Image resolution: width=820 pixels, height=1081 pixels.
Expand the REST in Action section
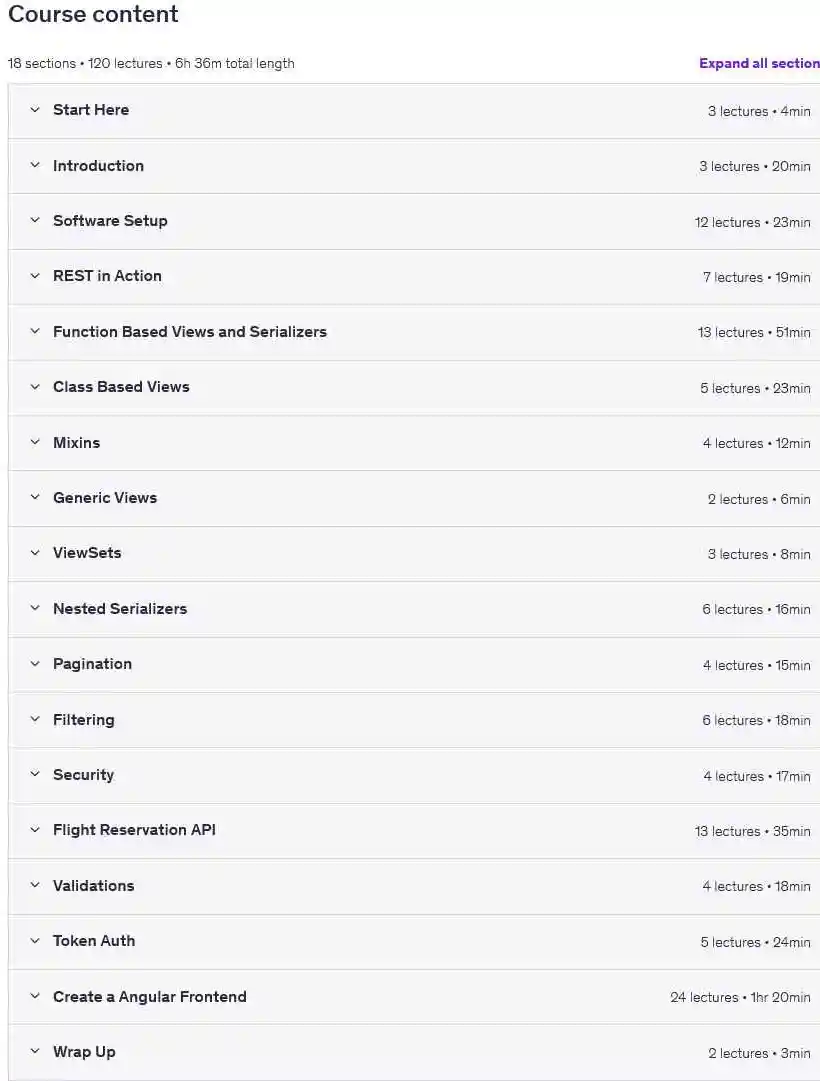[x=414, y=276]
